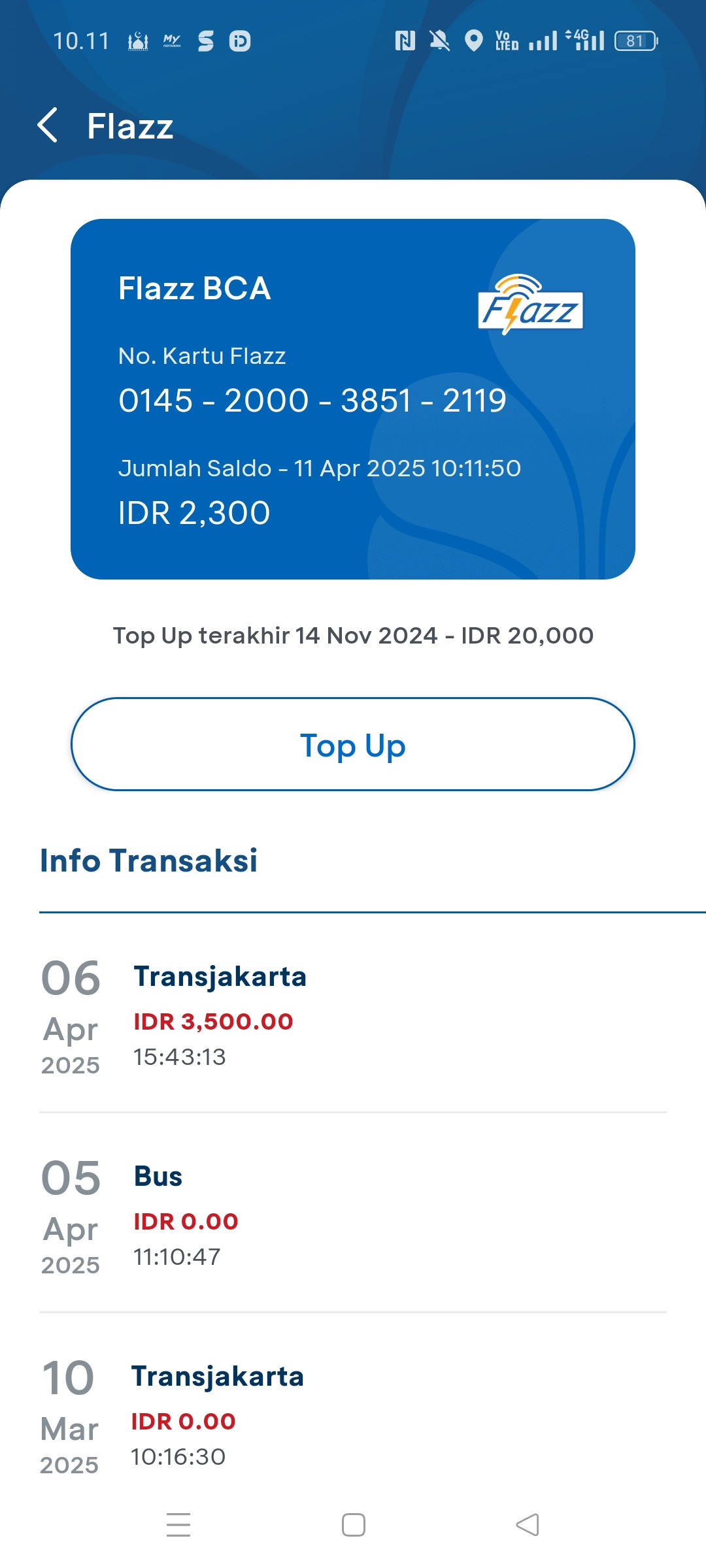
Task: Open system recent apps menu
Action: click(x=178, y=1524)
